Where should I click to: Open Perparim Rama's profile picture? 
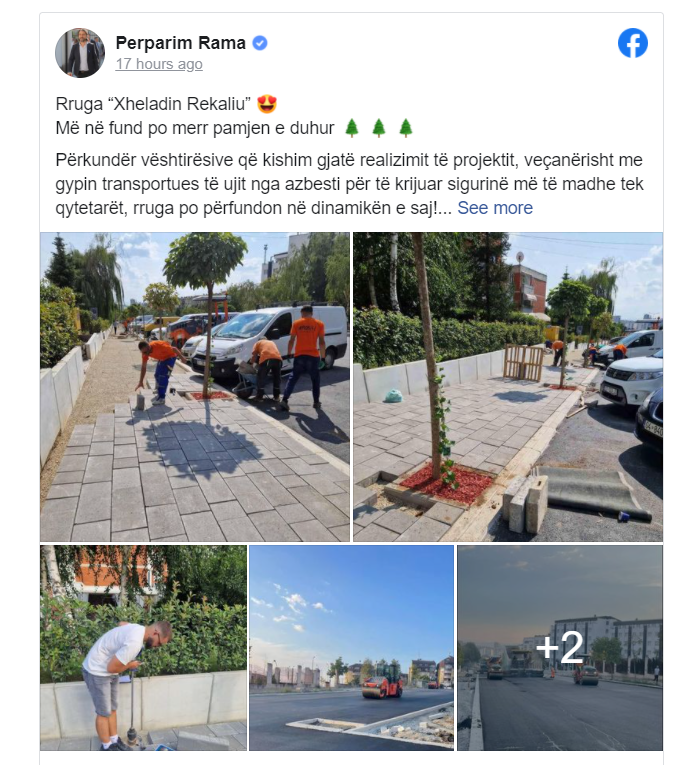pos(79,53)
